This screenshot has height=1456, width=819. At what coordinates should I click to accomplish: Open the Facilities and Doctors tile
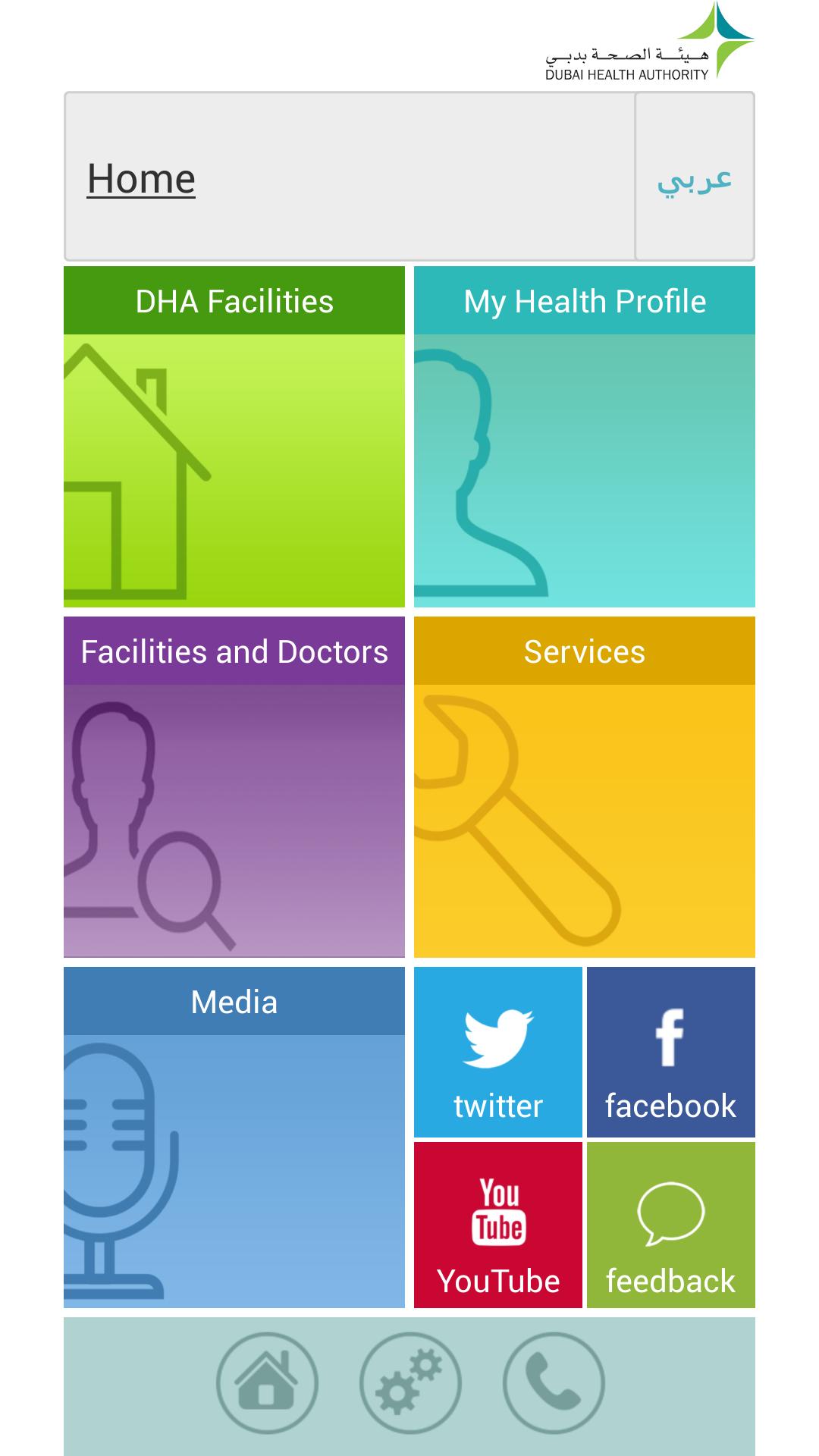[x=234, y=787]
